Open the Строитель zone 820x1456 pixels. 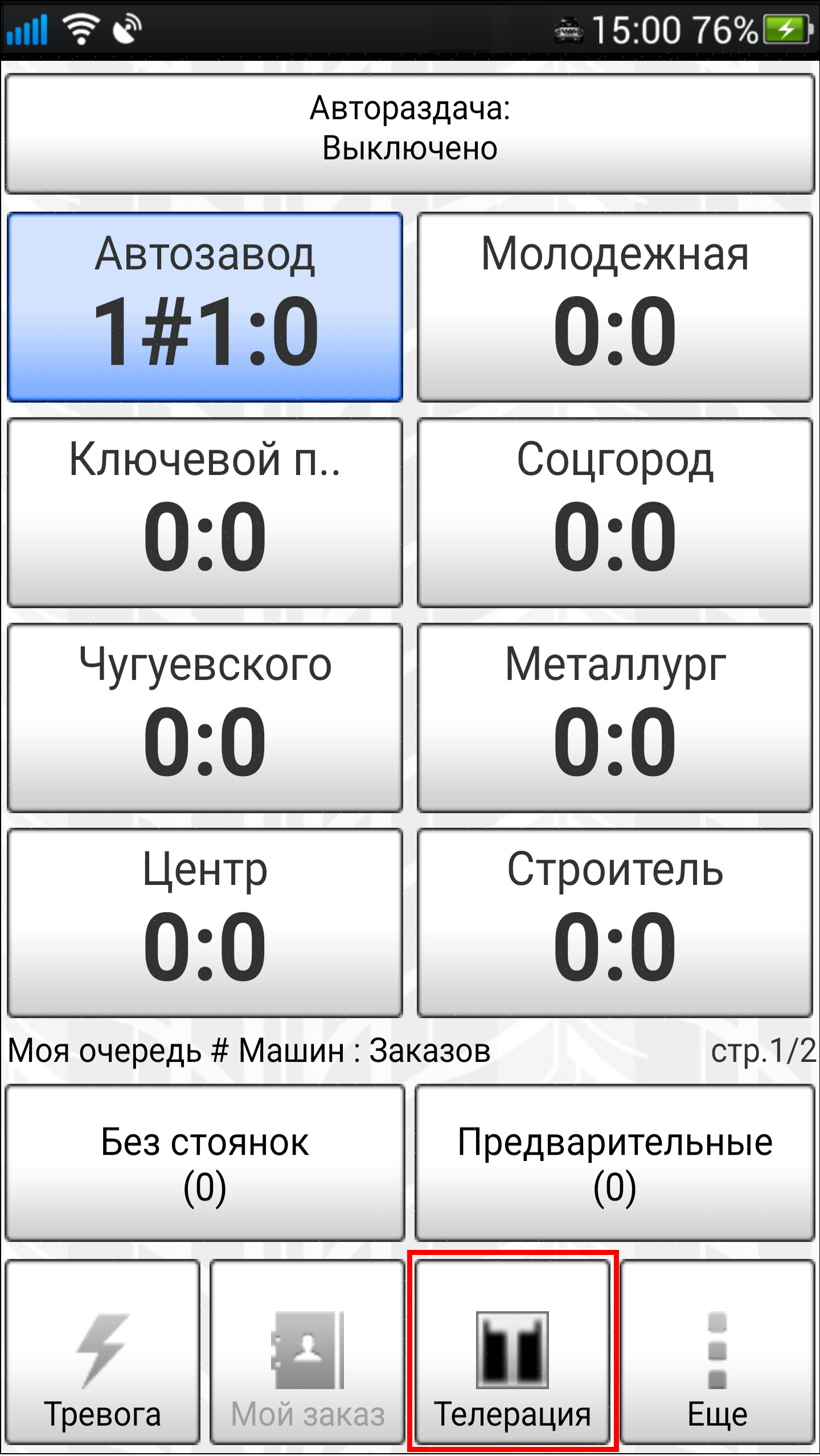(x=615, y=922)
